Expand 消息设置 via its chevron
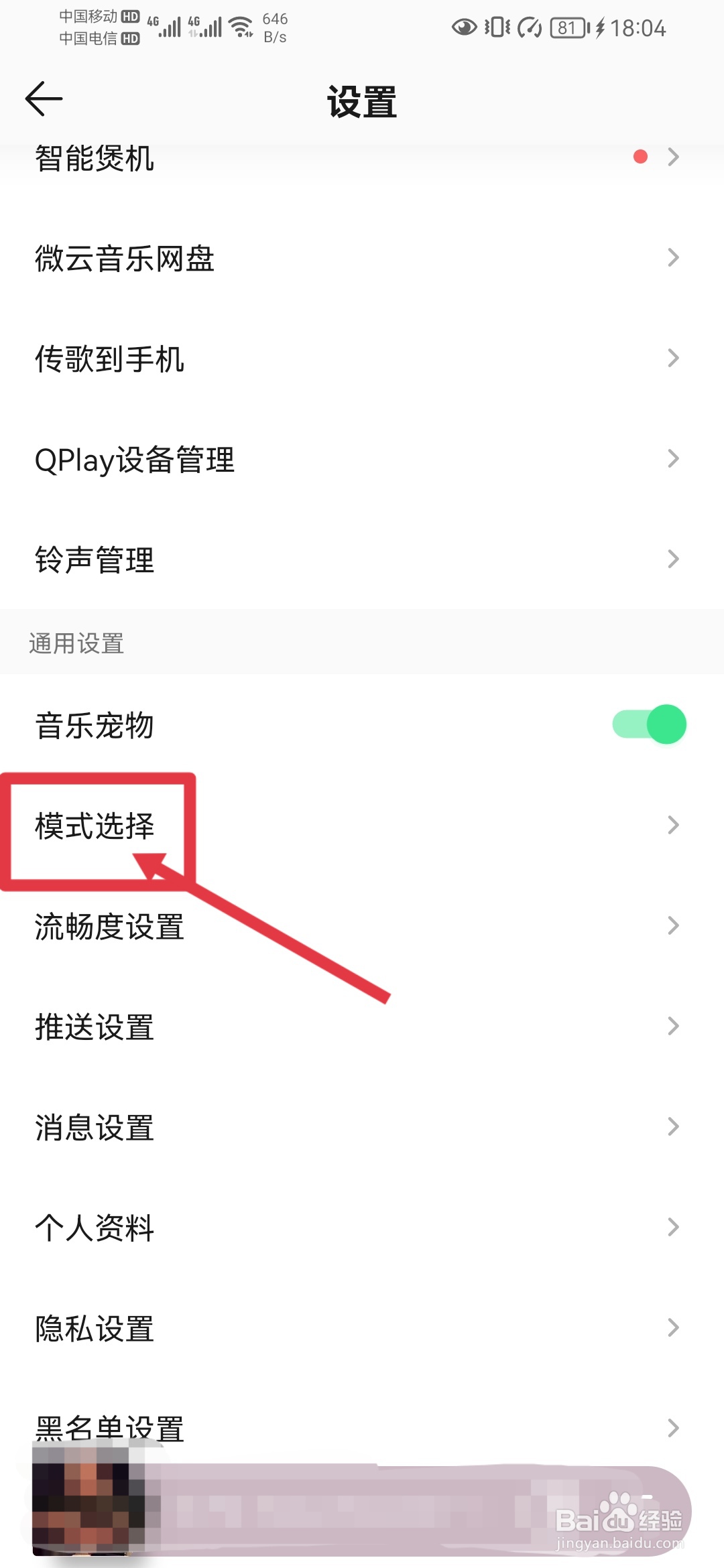724x1568 pixels. [x=673, y=1126]
